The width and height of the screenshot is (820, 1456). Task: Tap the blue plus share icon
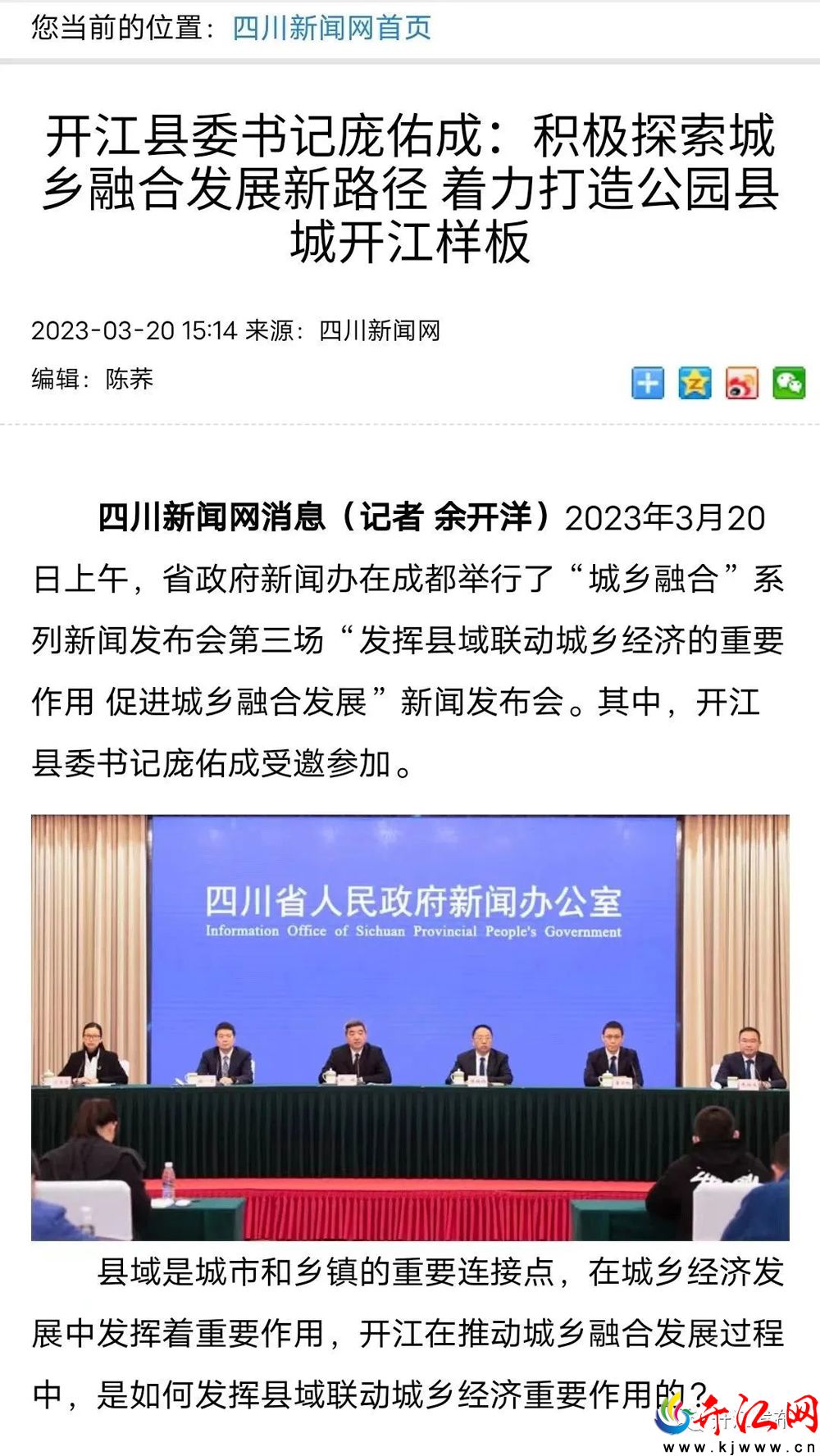tap(647, 383)
